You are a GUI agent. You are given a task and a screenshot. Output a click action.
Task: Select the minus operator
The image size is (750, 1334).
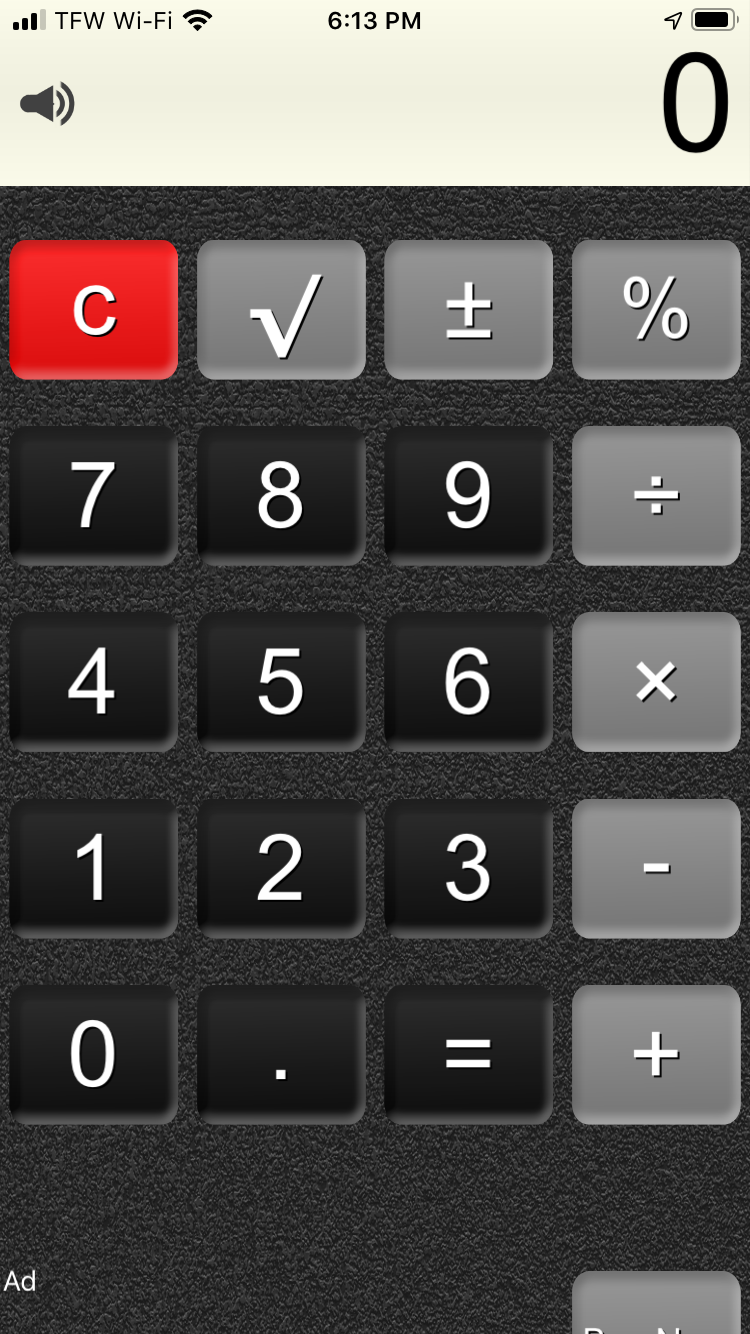[656, 868]
